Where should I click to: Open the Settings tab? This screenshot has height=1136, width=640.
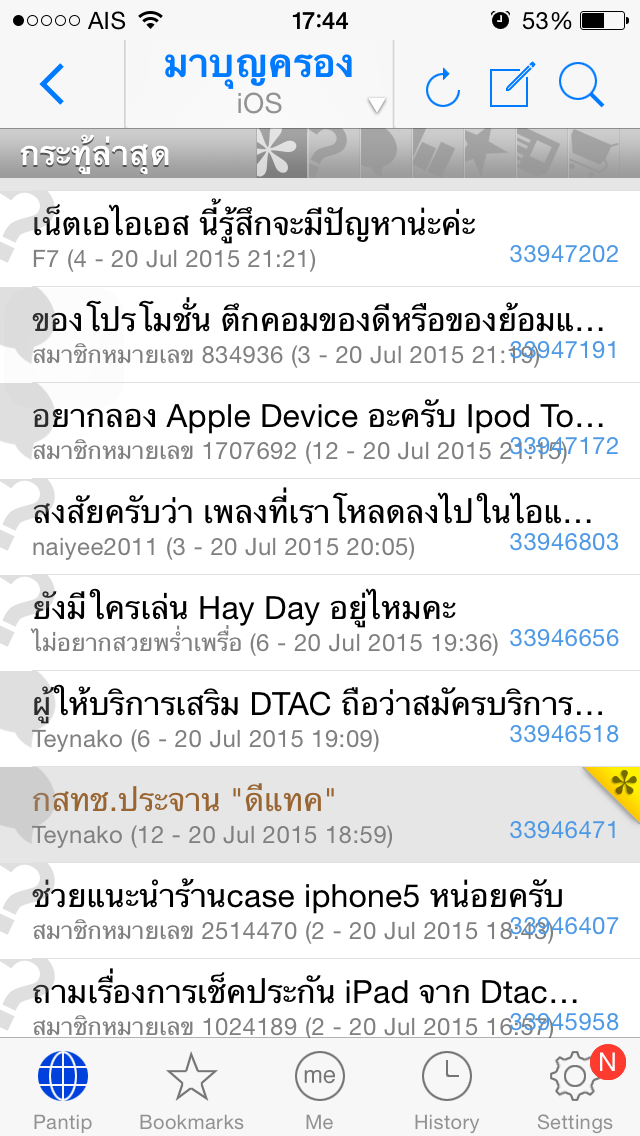pyautogui.click(x=575, y=1090)
